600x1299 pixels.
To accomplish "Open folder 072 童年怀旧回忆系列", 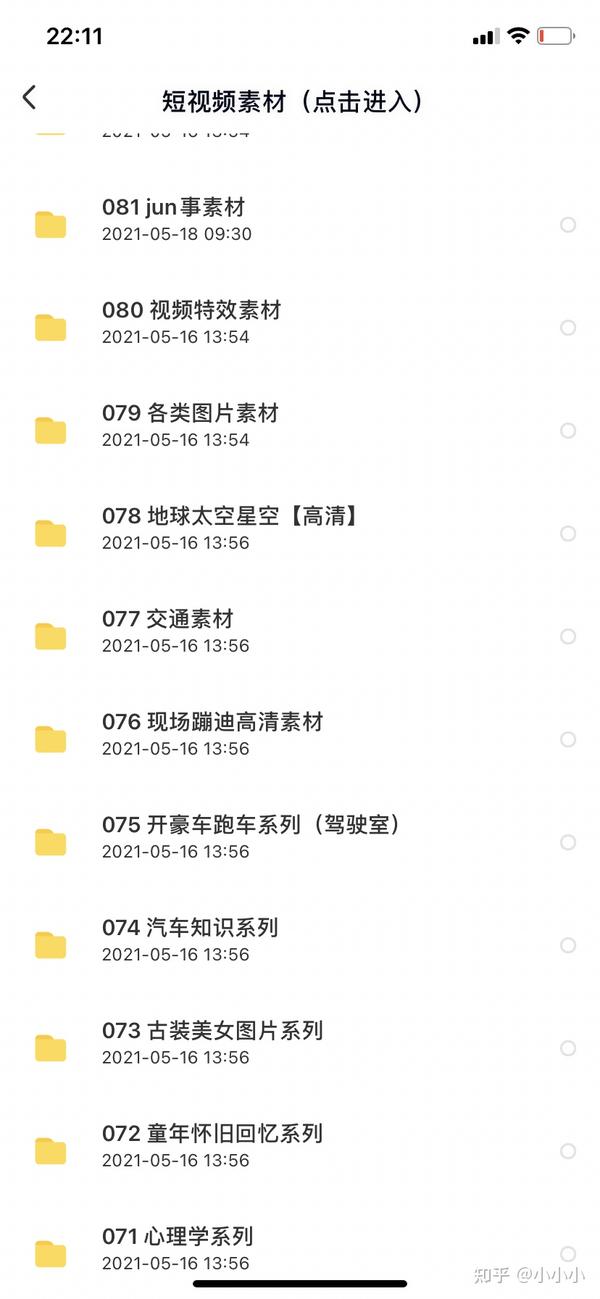I will [300, 1147].
